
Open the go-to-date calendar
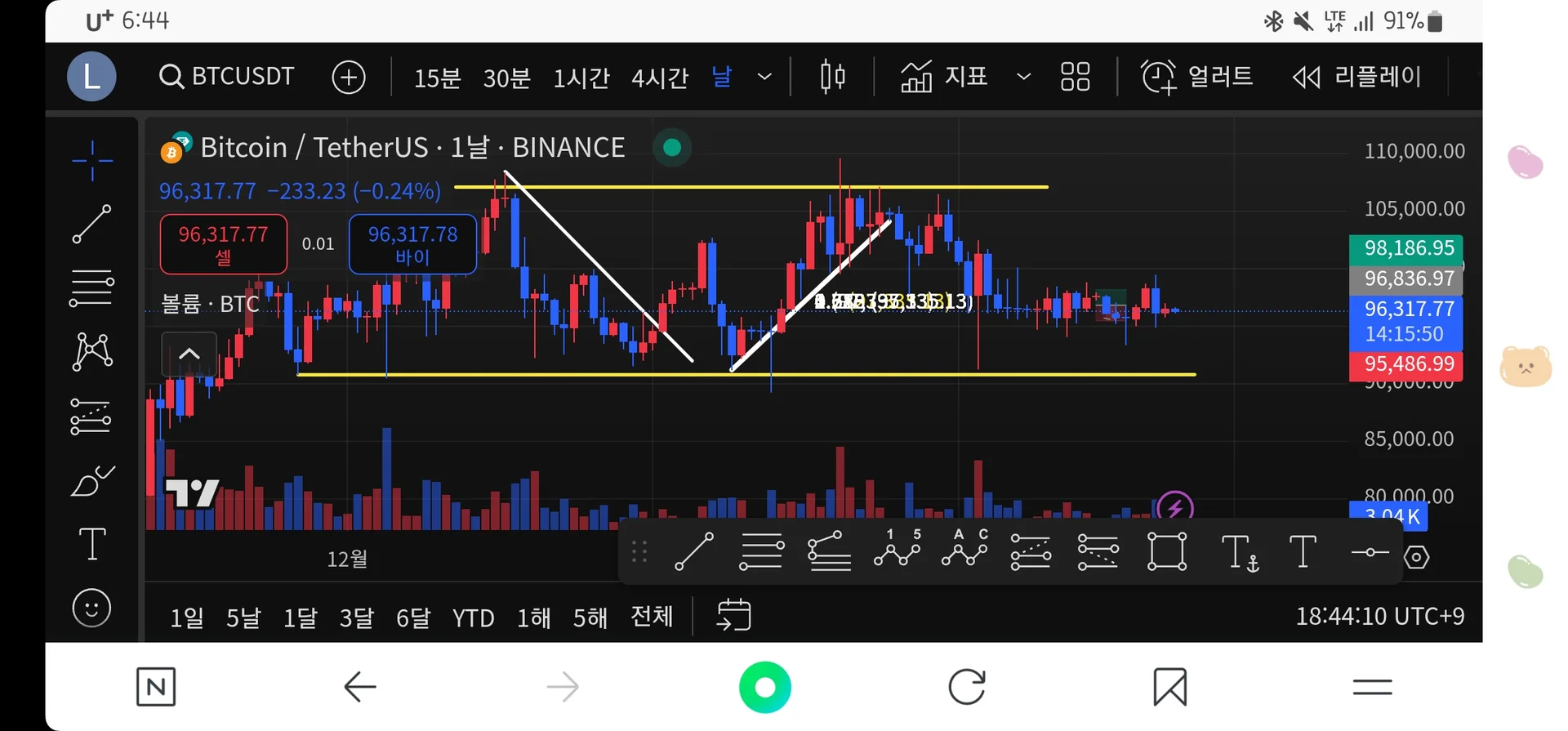point(733,615)
